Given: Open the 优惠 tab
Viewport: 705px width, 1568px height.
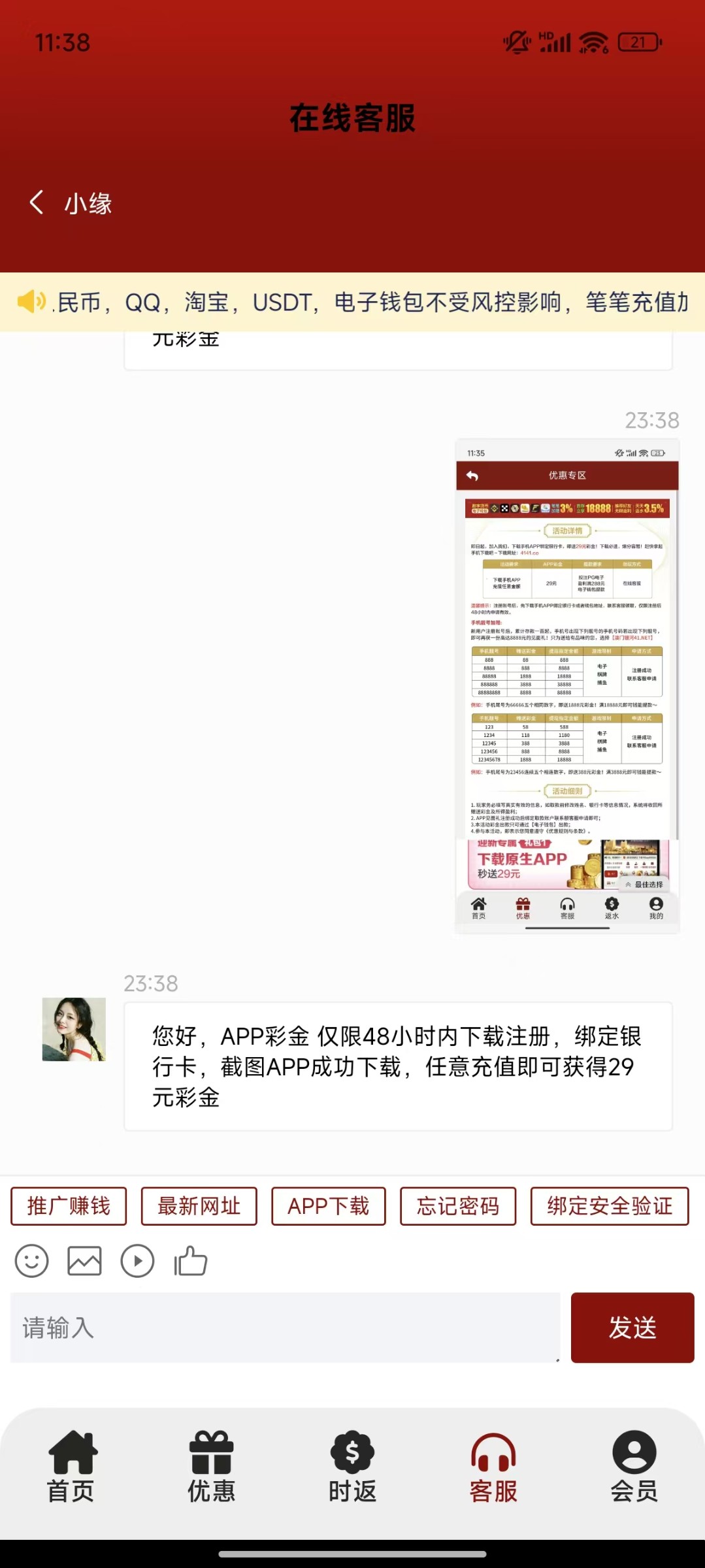Looking at the screenshot, I should coord(211,1467).
